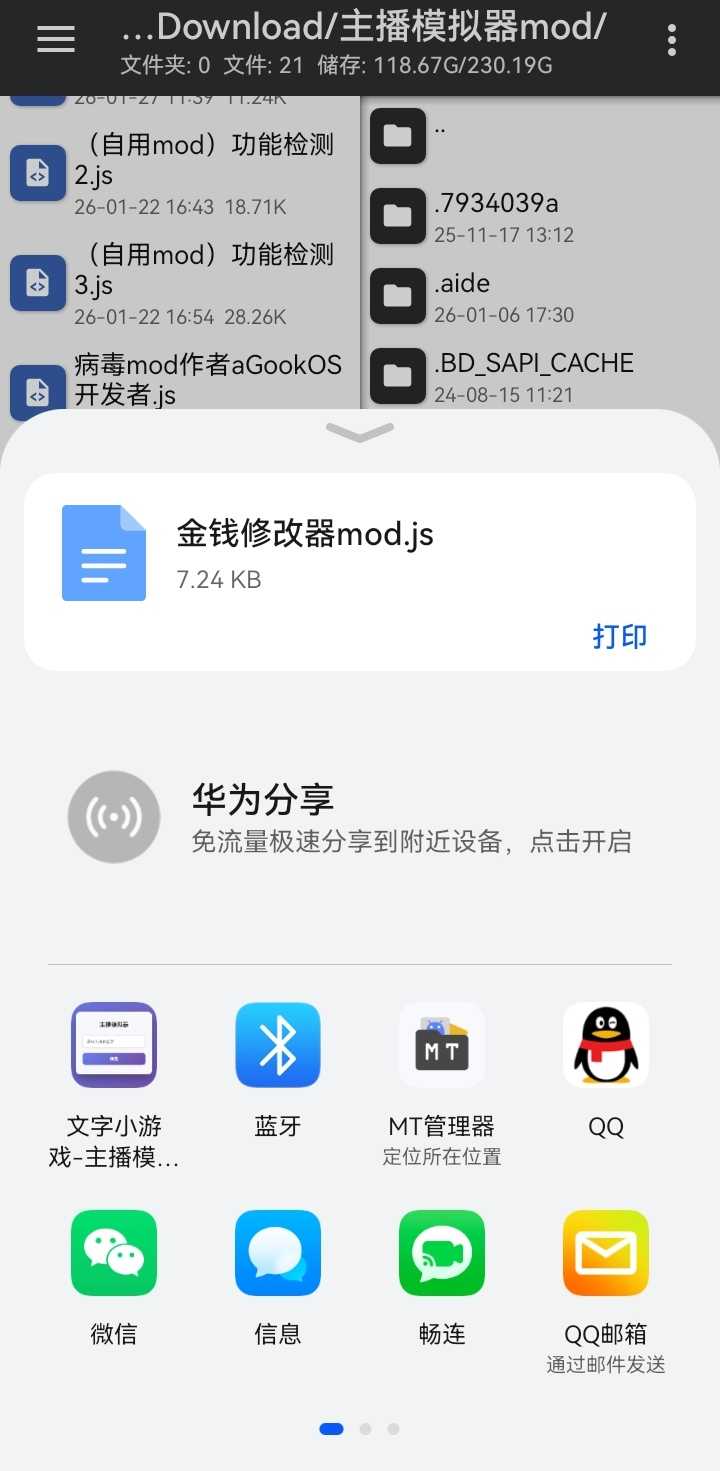The width and height of the screenshot is (720, 1471).
Task: Share the file to QQ
Action: click(x=606, y=1045)
